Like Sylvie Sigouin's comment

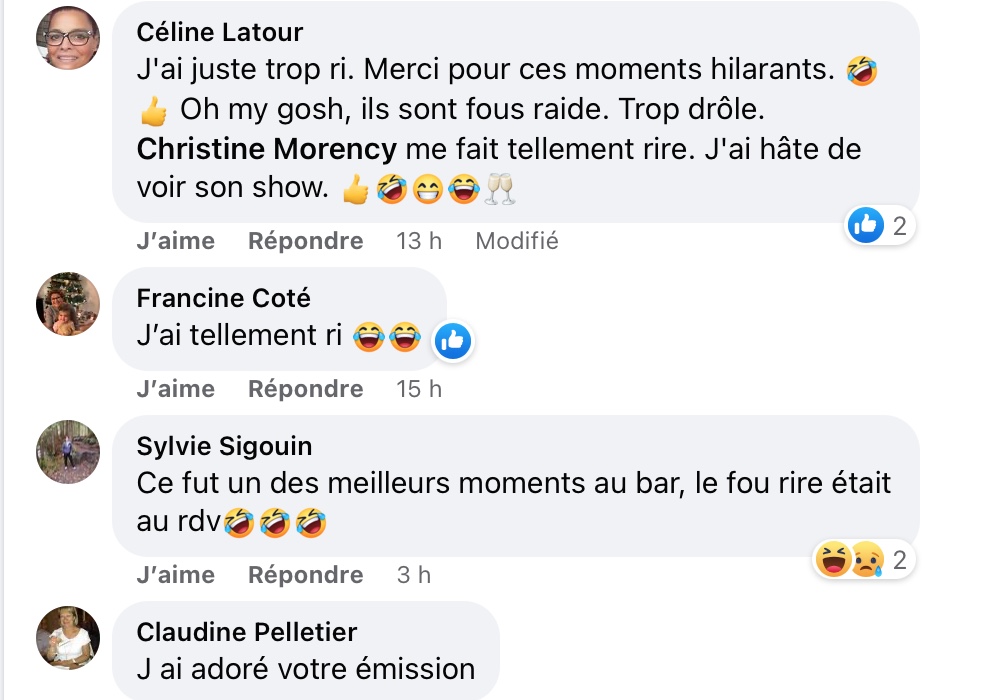click(x=175, y=575)
